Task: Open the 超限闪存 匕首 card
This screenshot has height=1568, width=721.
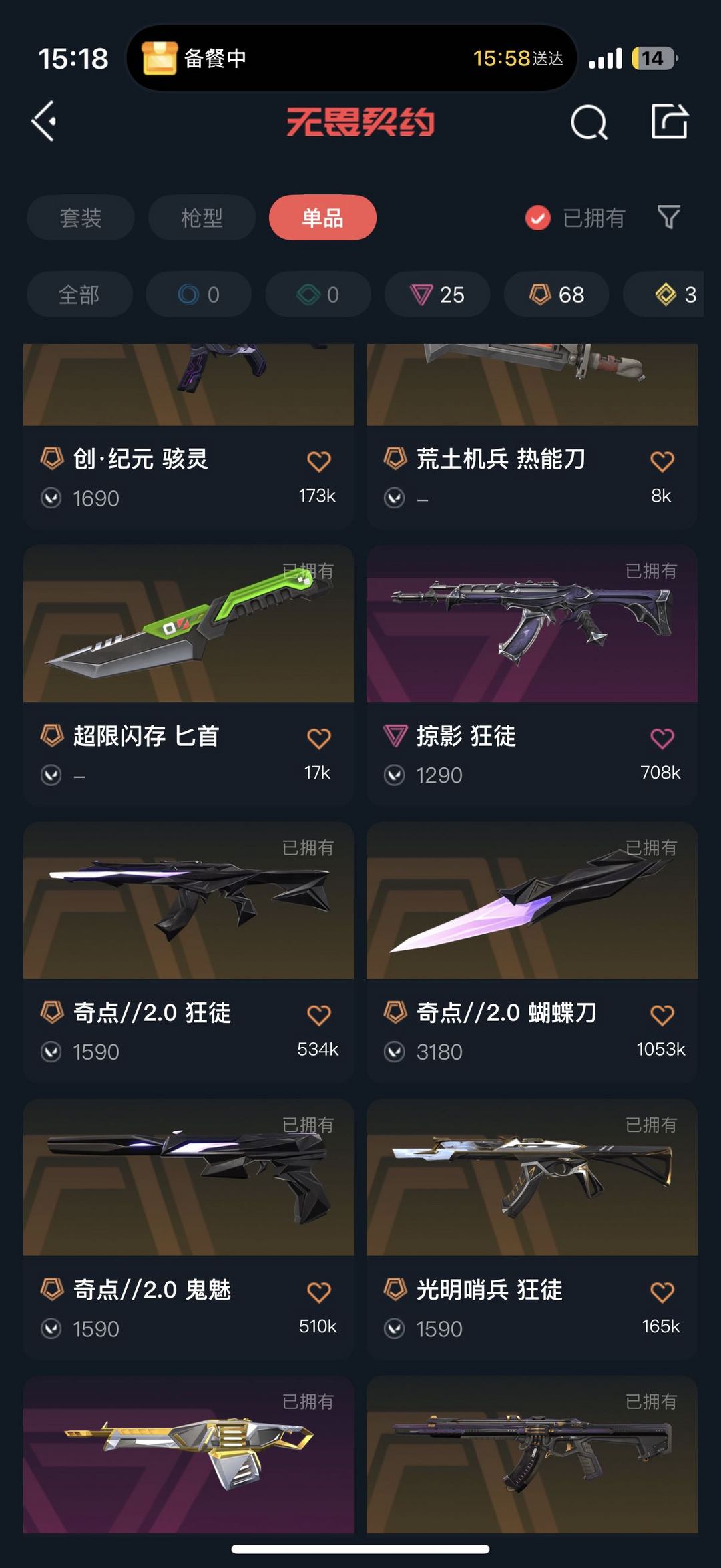Action: click(x=189, y=676)
